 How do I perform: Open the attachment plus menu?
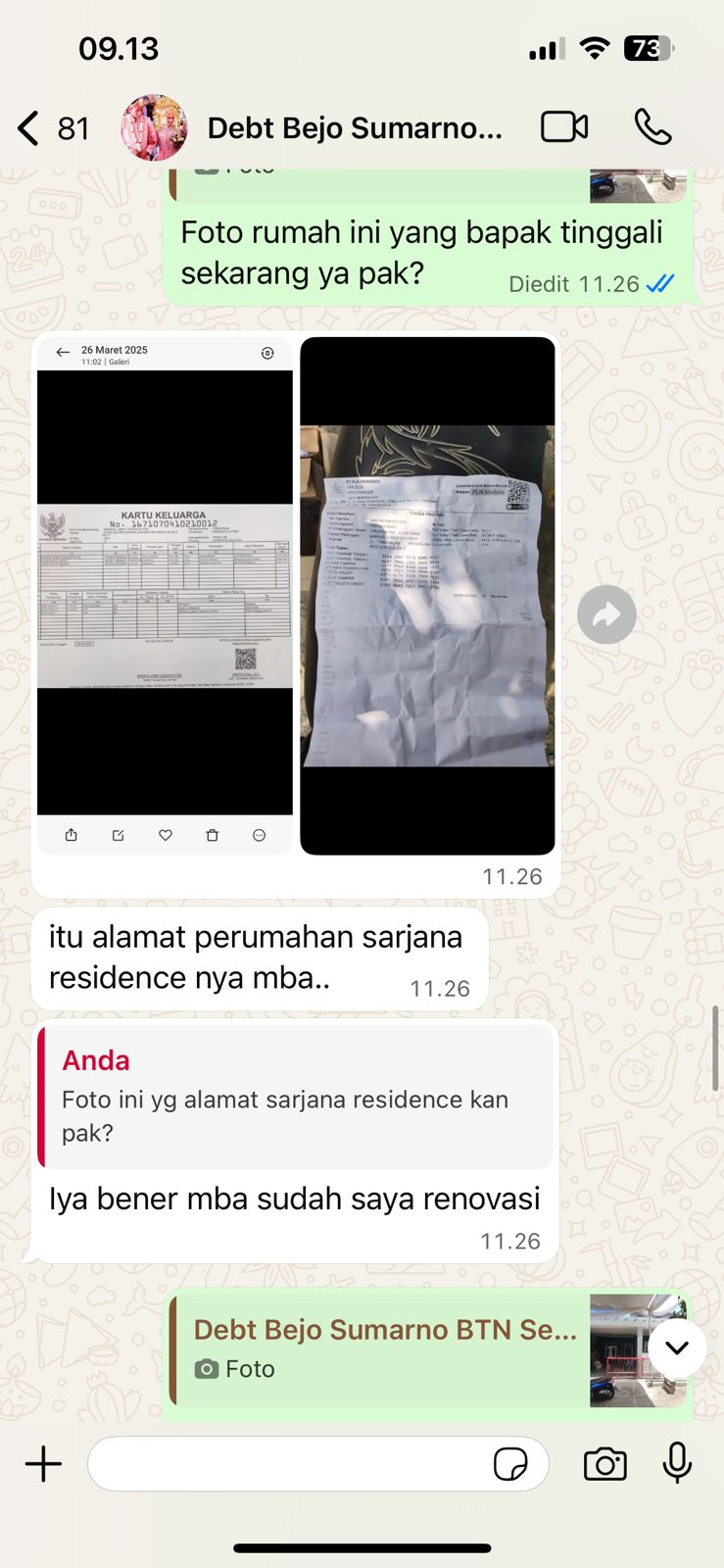click(43, 1464)
